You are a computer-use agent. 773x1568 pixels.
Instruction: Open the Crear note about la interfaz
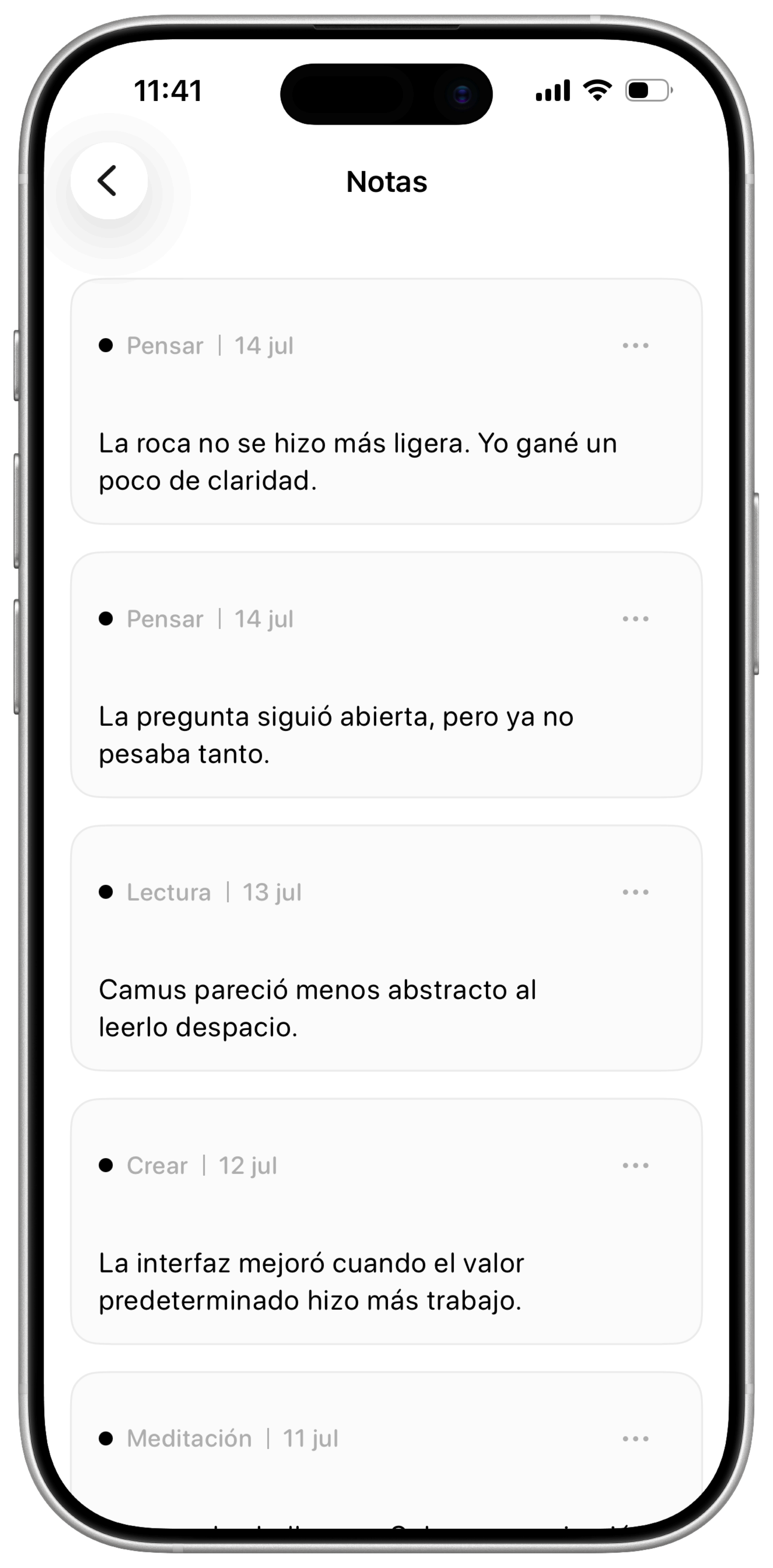[x=386, y=1221]
